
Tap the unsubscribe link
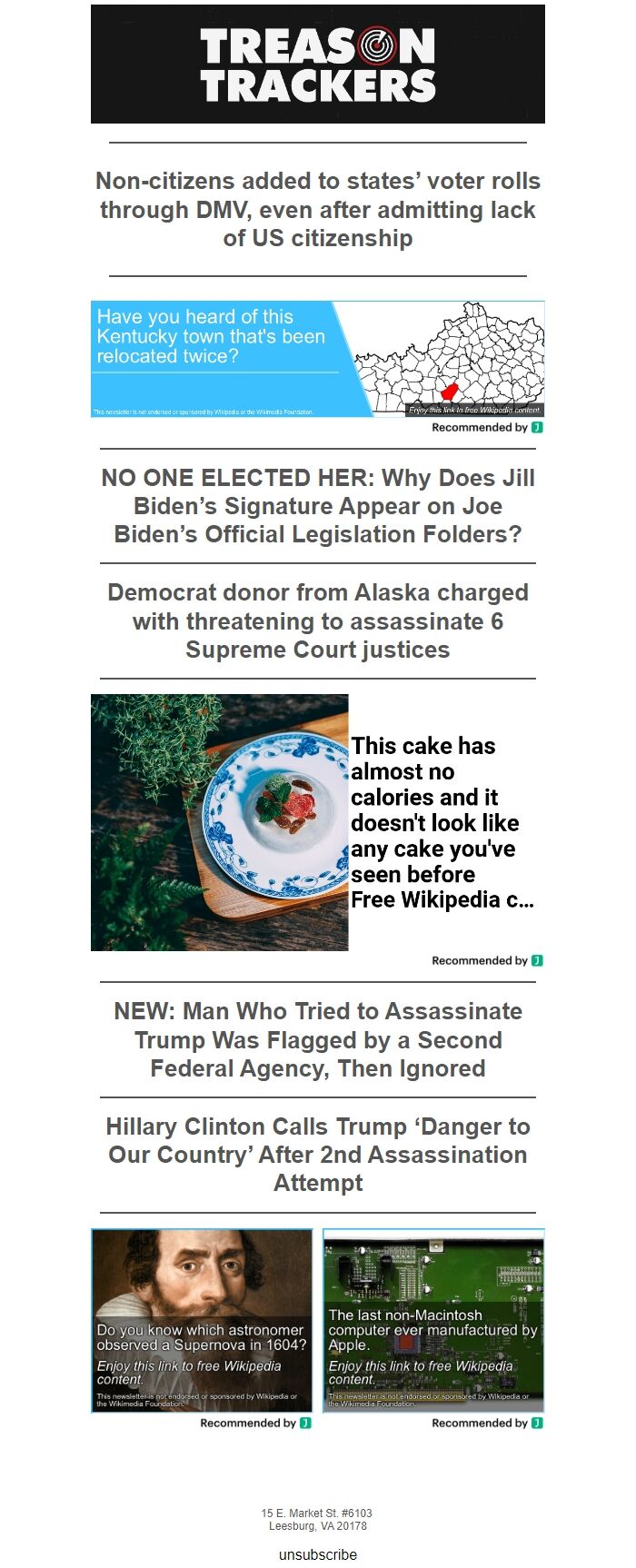[x=318, y=1554]
